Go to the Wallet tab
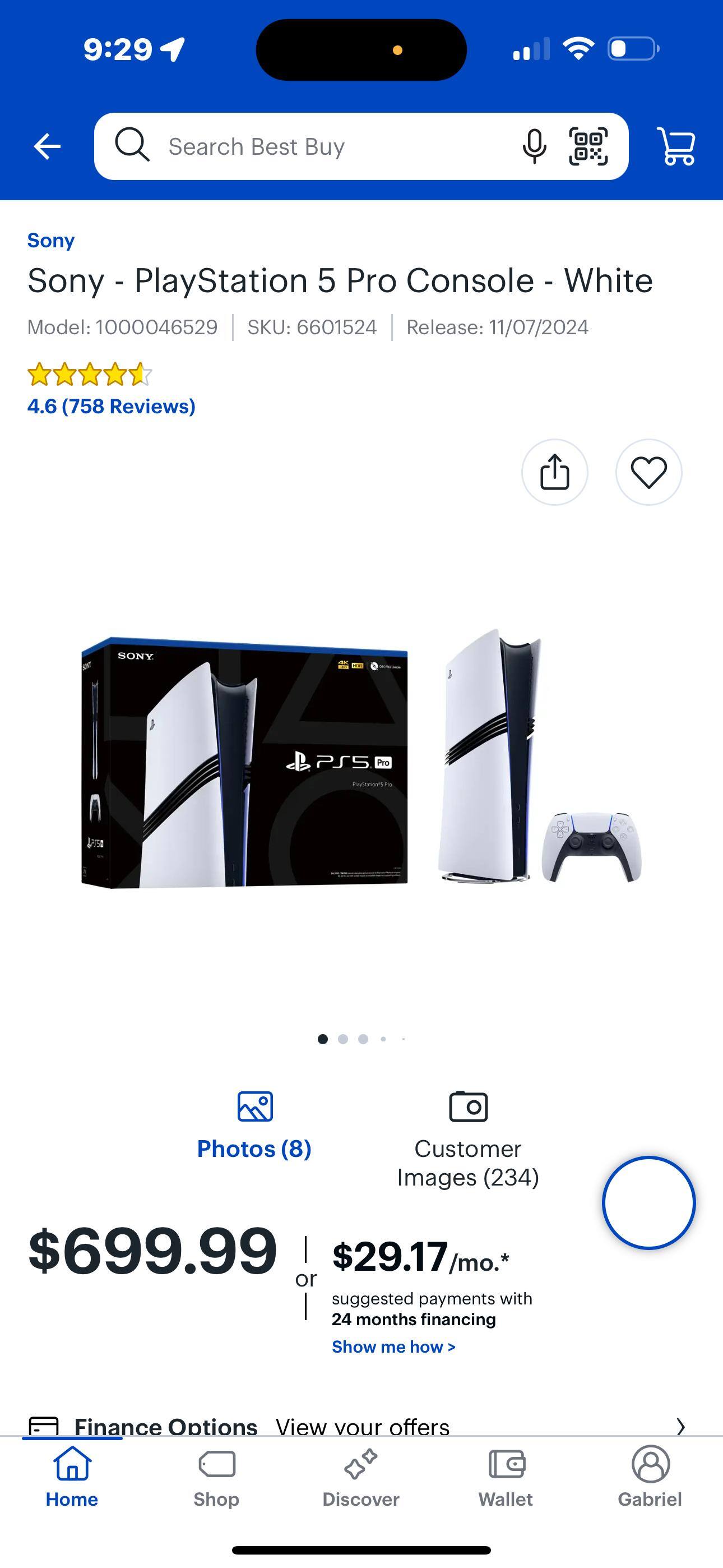The image size is (723, 1568). pos(506,1477)
